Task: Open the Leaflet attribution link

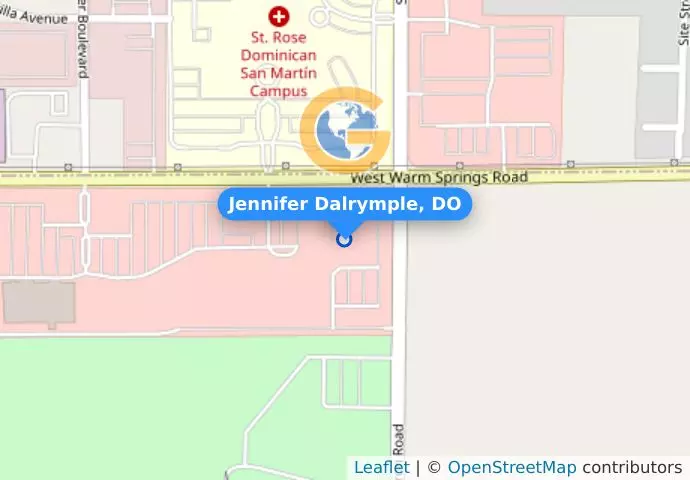Action: [x=381, y=467]
